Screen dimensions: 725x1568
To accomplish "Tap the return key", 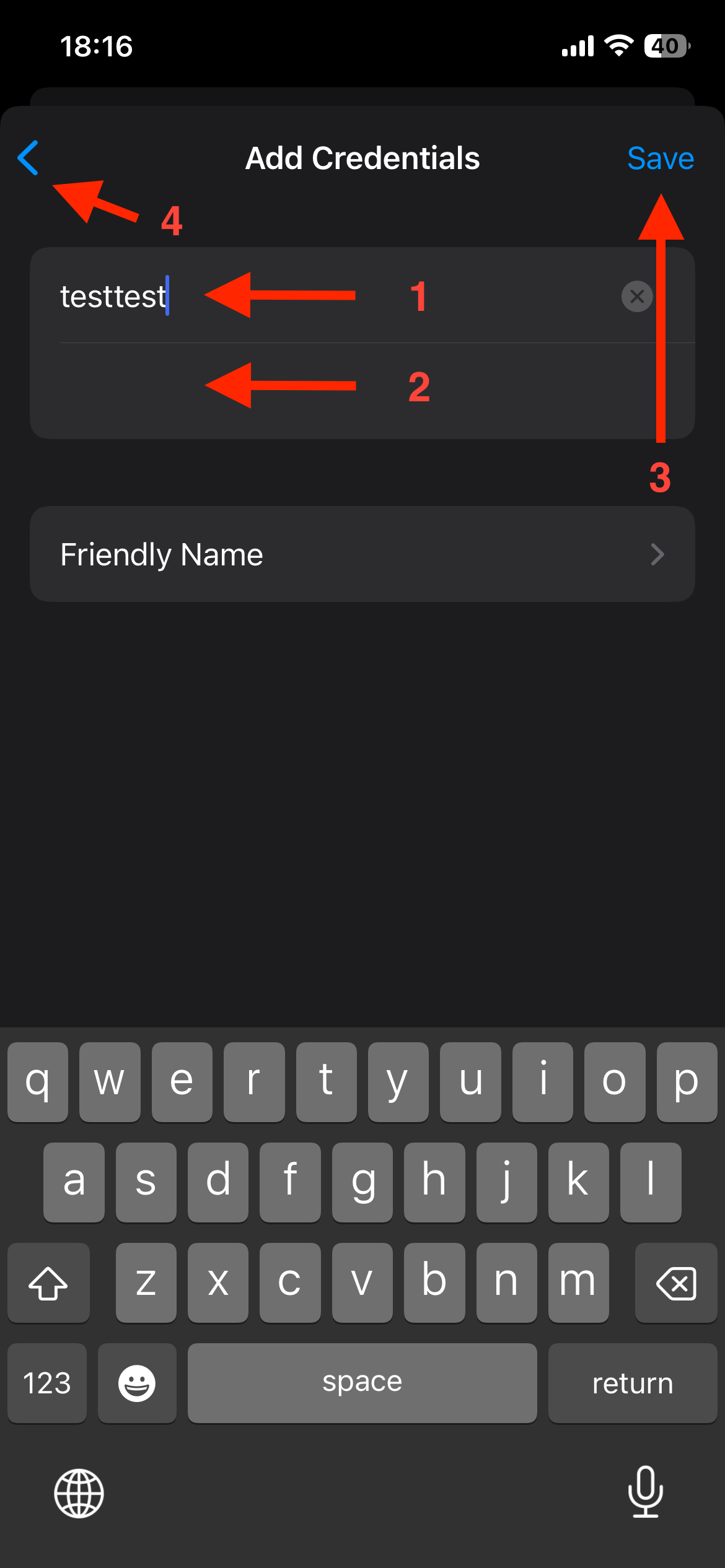I will [632, 1383].
